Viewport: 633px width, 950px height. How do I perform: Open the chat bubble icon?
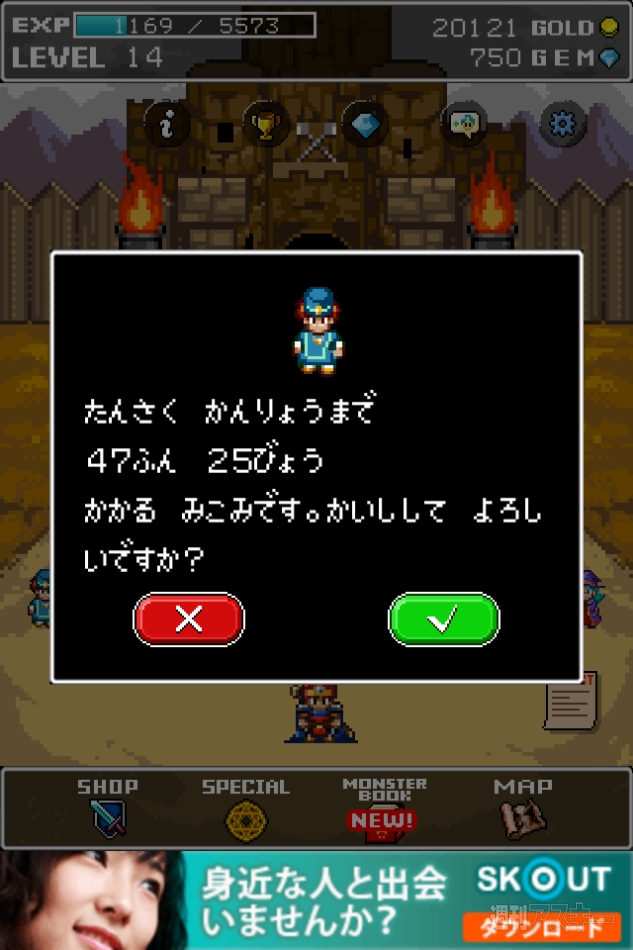pyautogui.click(x=463, y=124)
